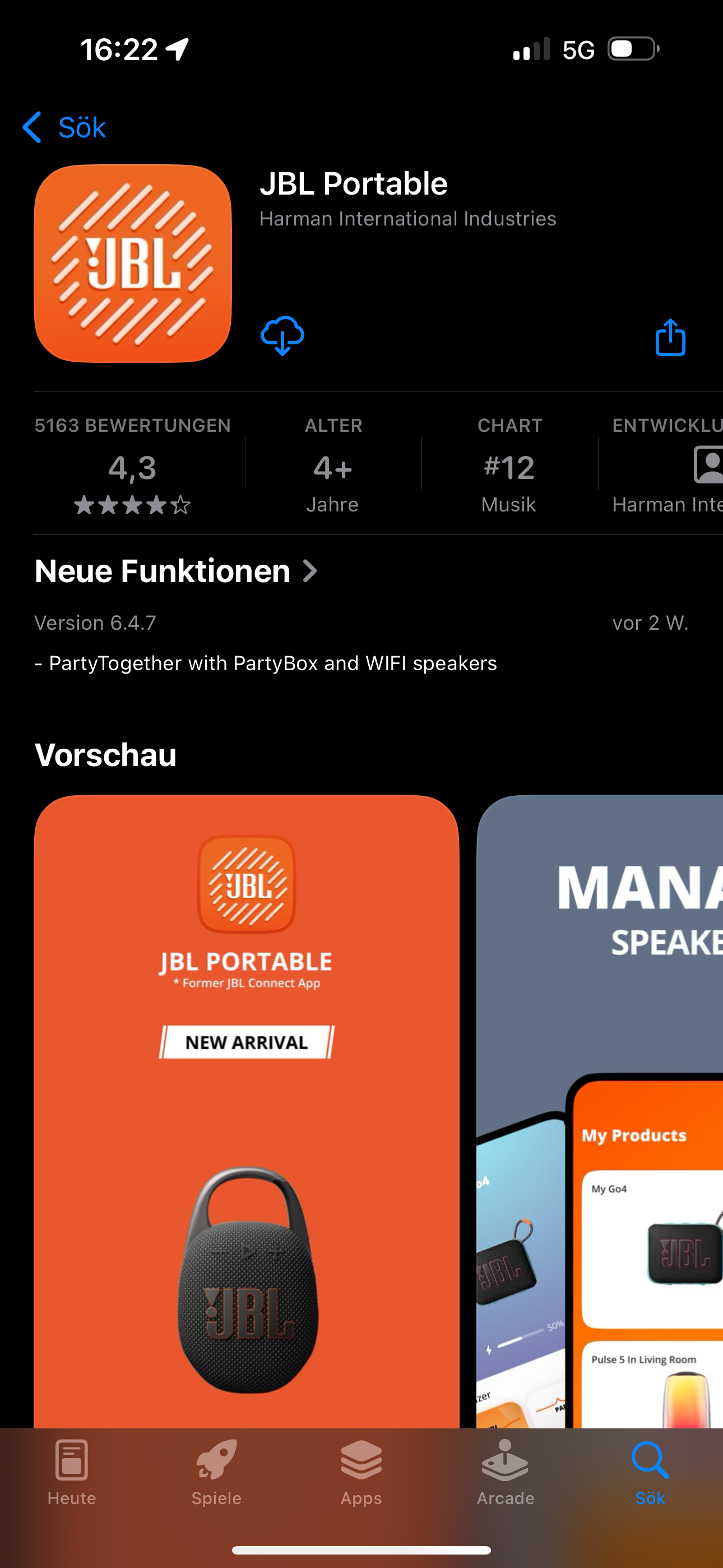View the 5163 Bewertungen rating section
The image size is (723, 1568).
tap(133, 465)
